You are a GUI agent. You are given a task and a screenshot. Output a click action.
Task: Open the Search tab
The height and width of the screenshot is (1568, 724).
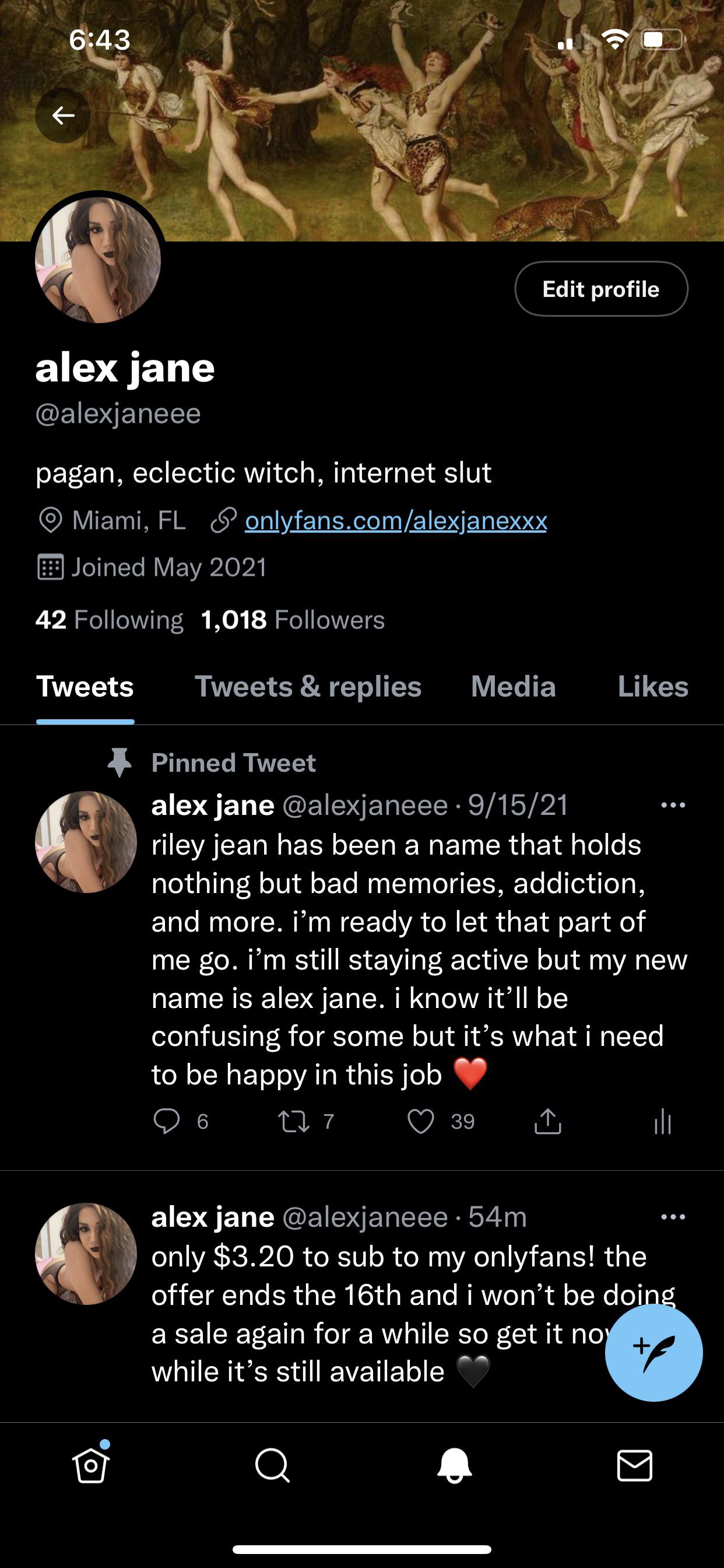pos(272,1465)
